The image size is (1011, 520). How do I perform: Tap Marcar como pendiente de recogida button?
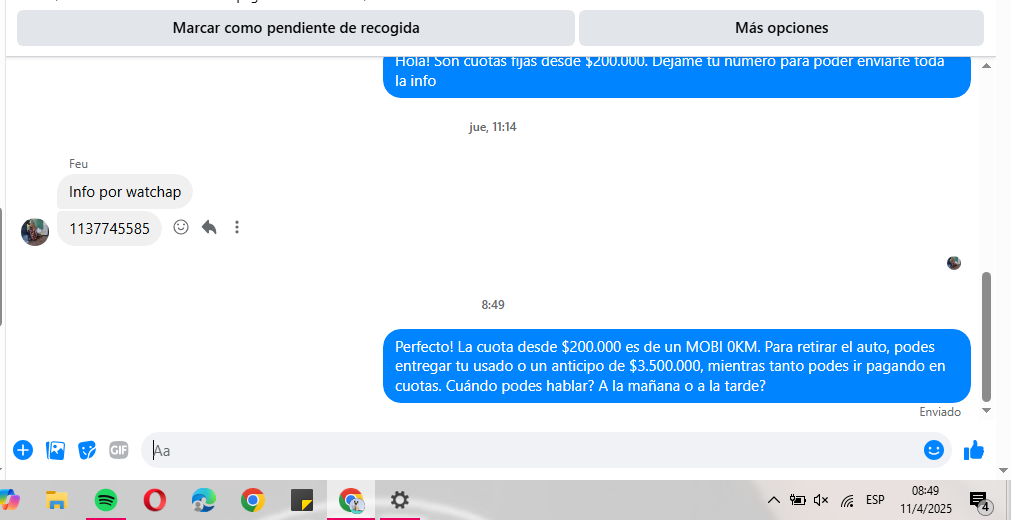(296, 28)
